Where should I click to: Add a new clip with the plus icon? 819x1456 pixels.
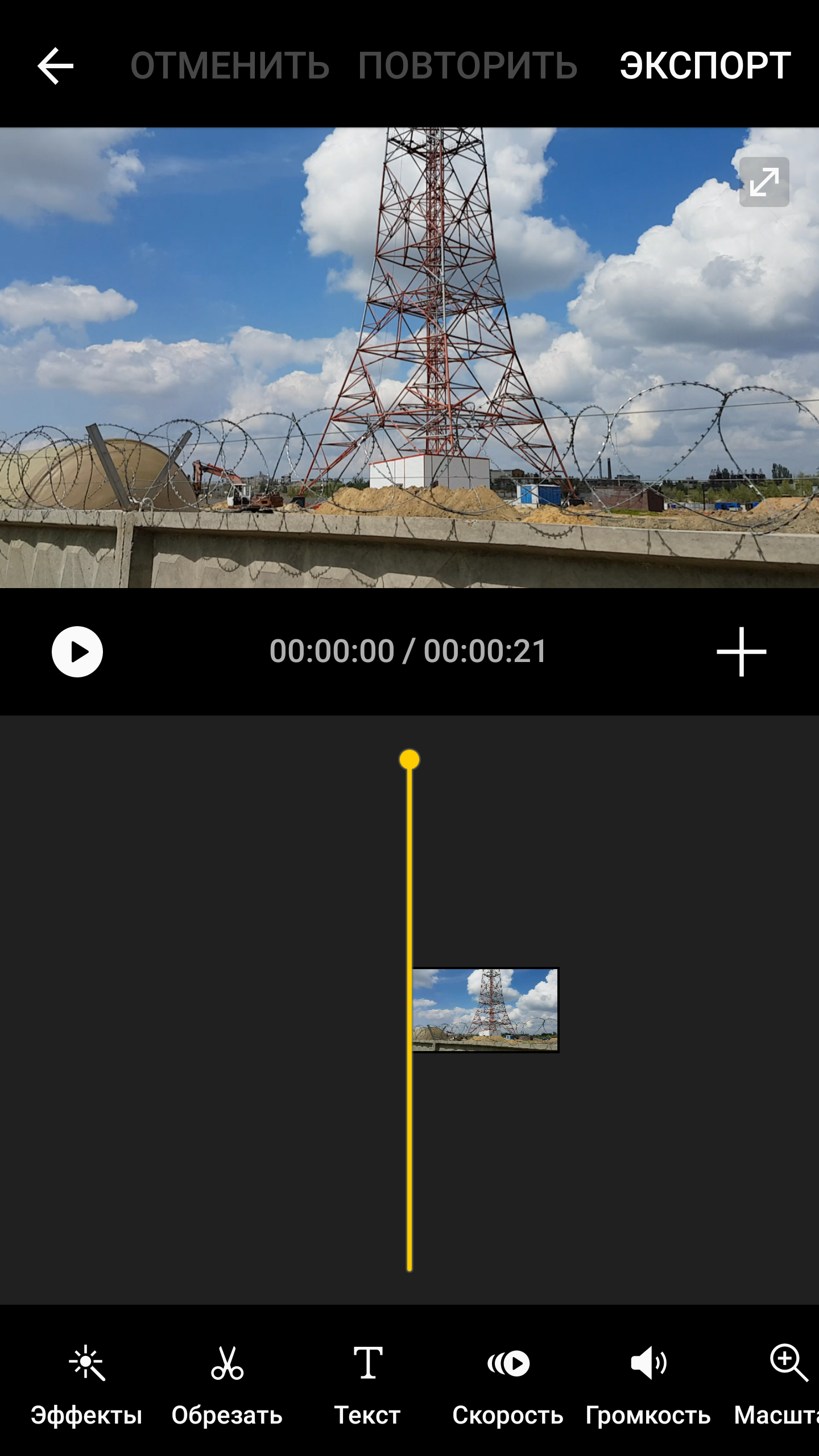tap(741, 652)
